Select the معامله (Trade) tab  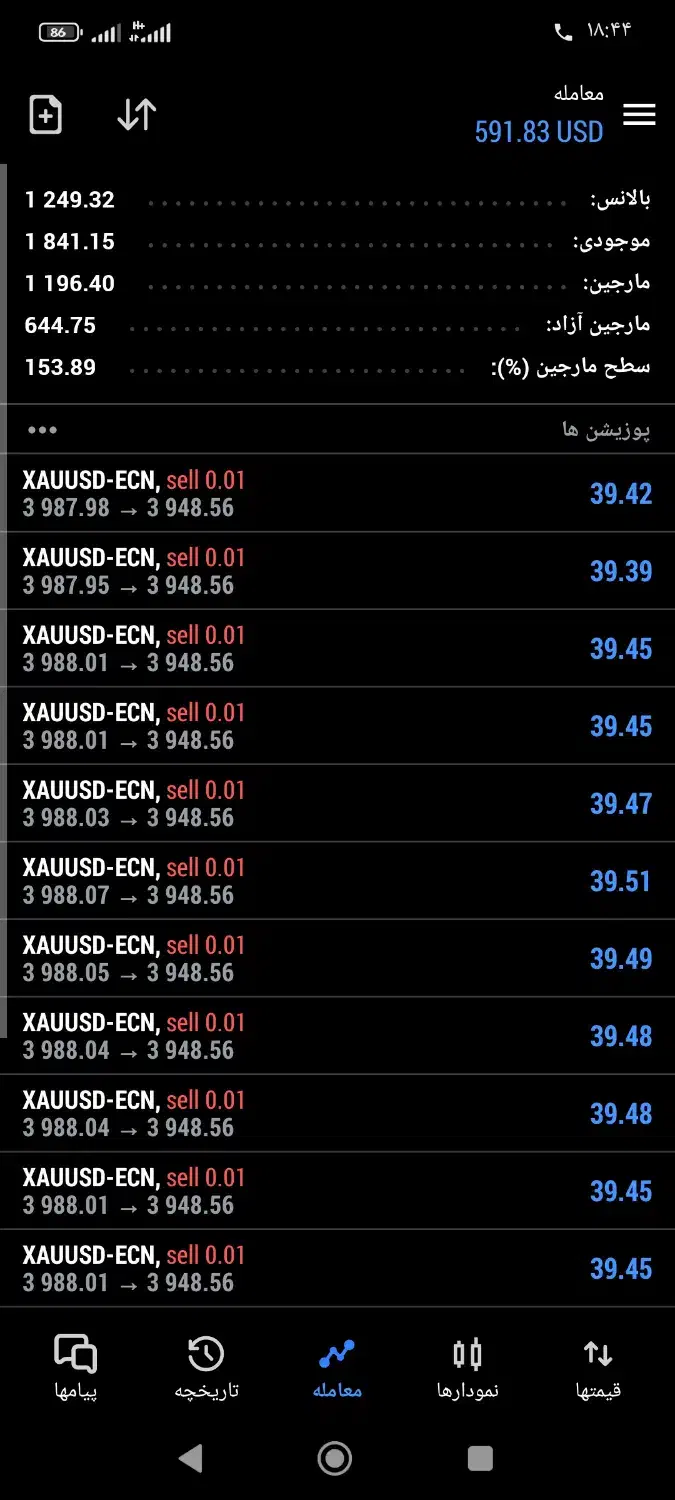[337, 1368]
